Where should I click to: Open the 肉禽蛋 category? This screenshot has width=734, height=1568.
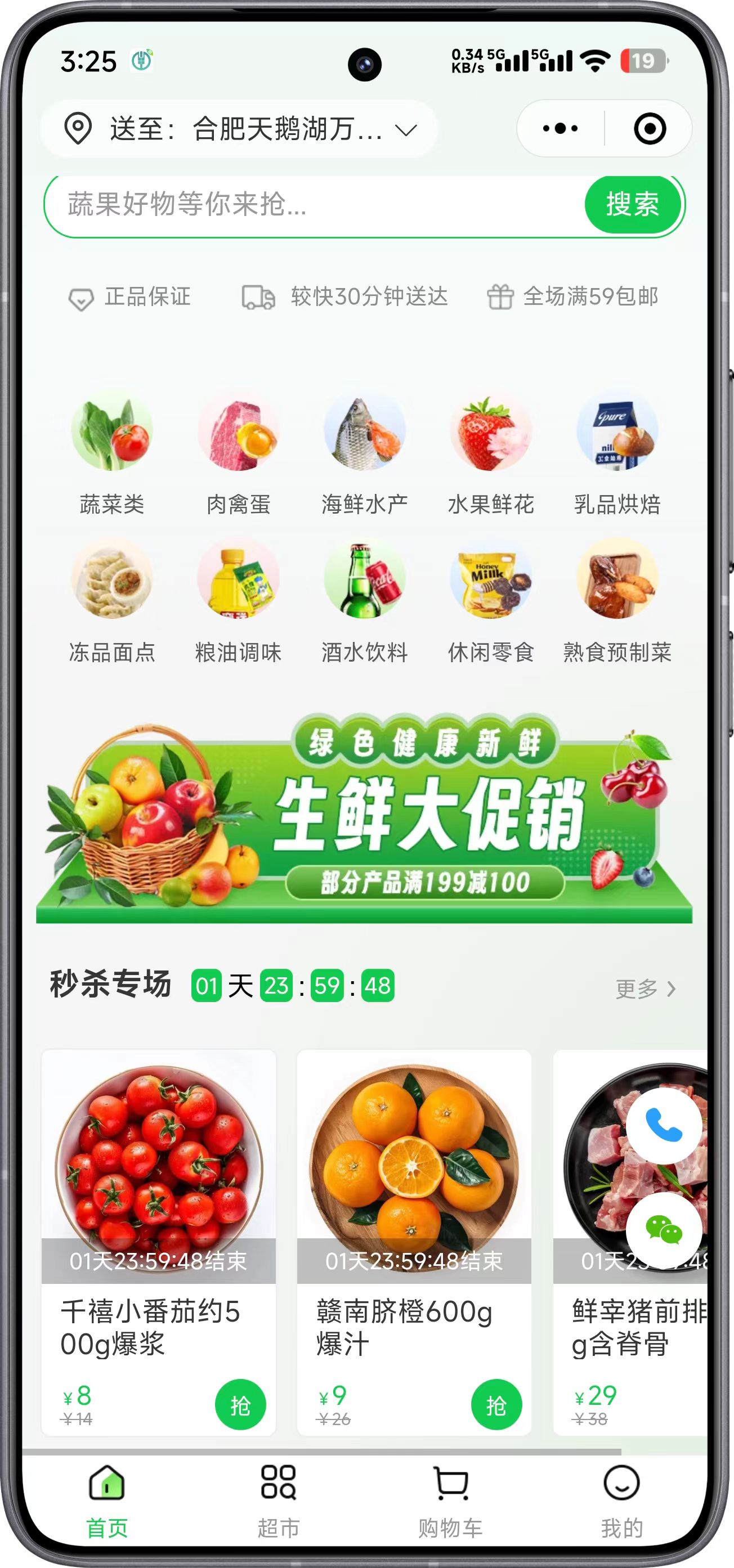(238, 453)
